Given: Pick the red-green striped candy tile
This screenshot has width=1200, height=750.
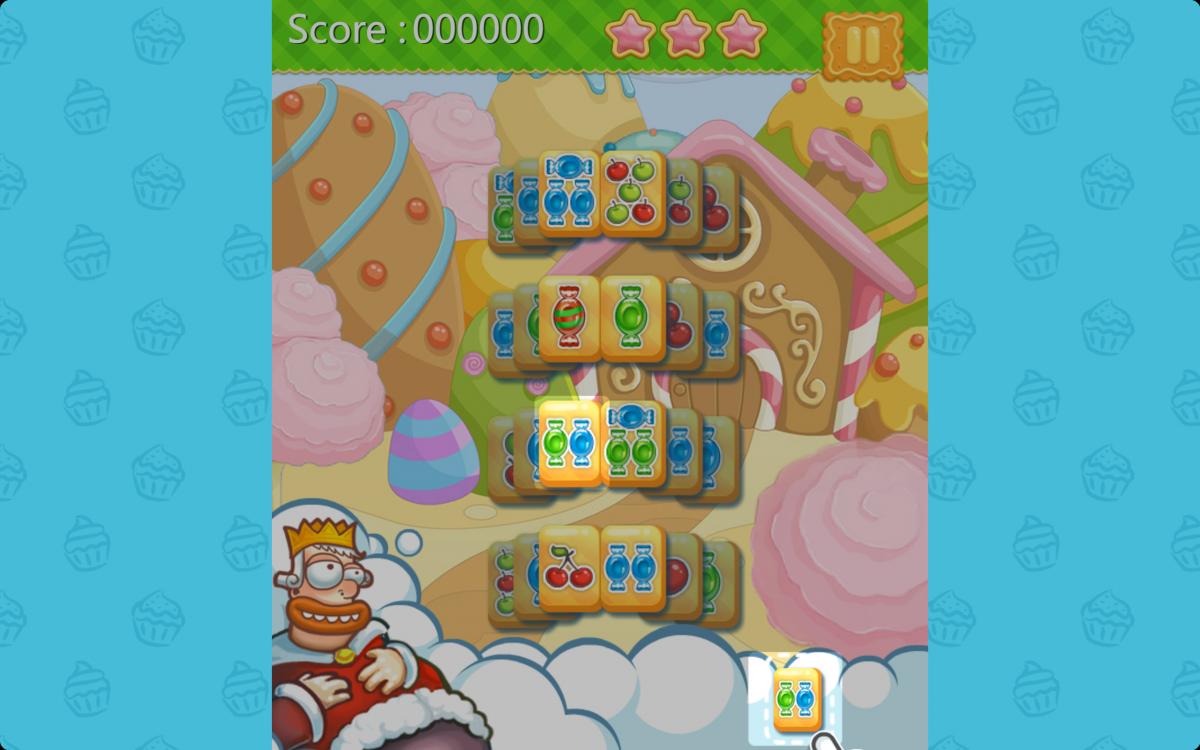Looking at the screenshot, I should (x=569, y=316).
